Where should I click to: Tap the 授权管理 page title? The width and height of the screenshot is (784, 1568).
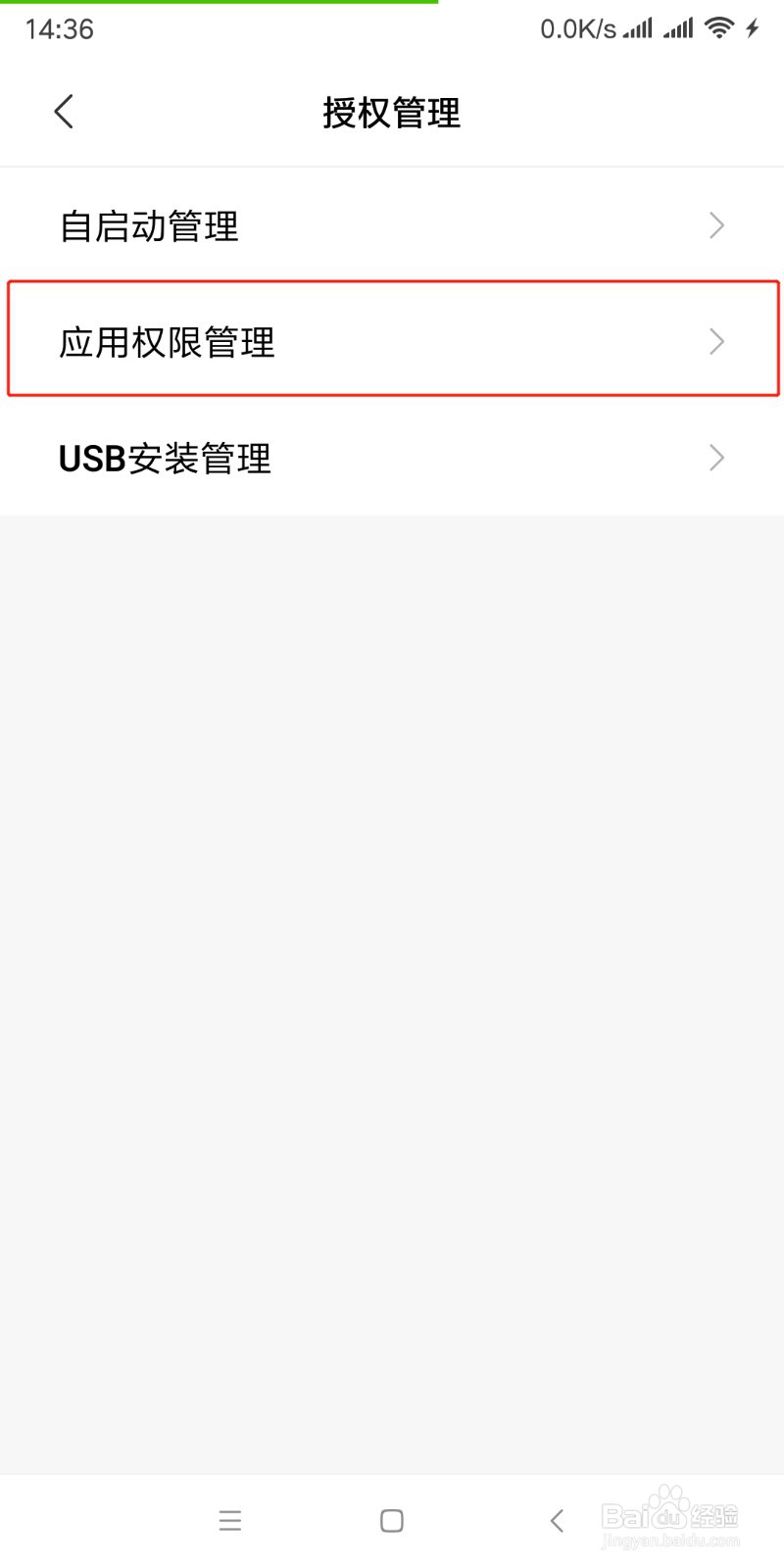coord(391,113)
